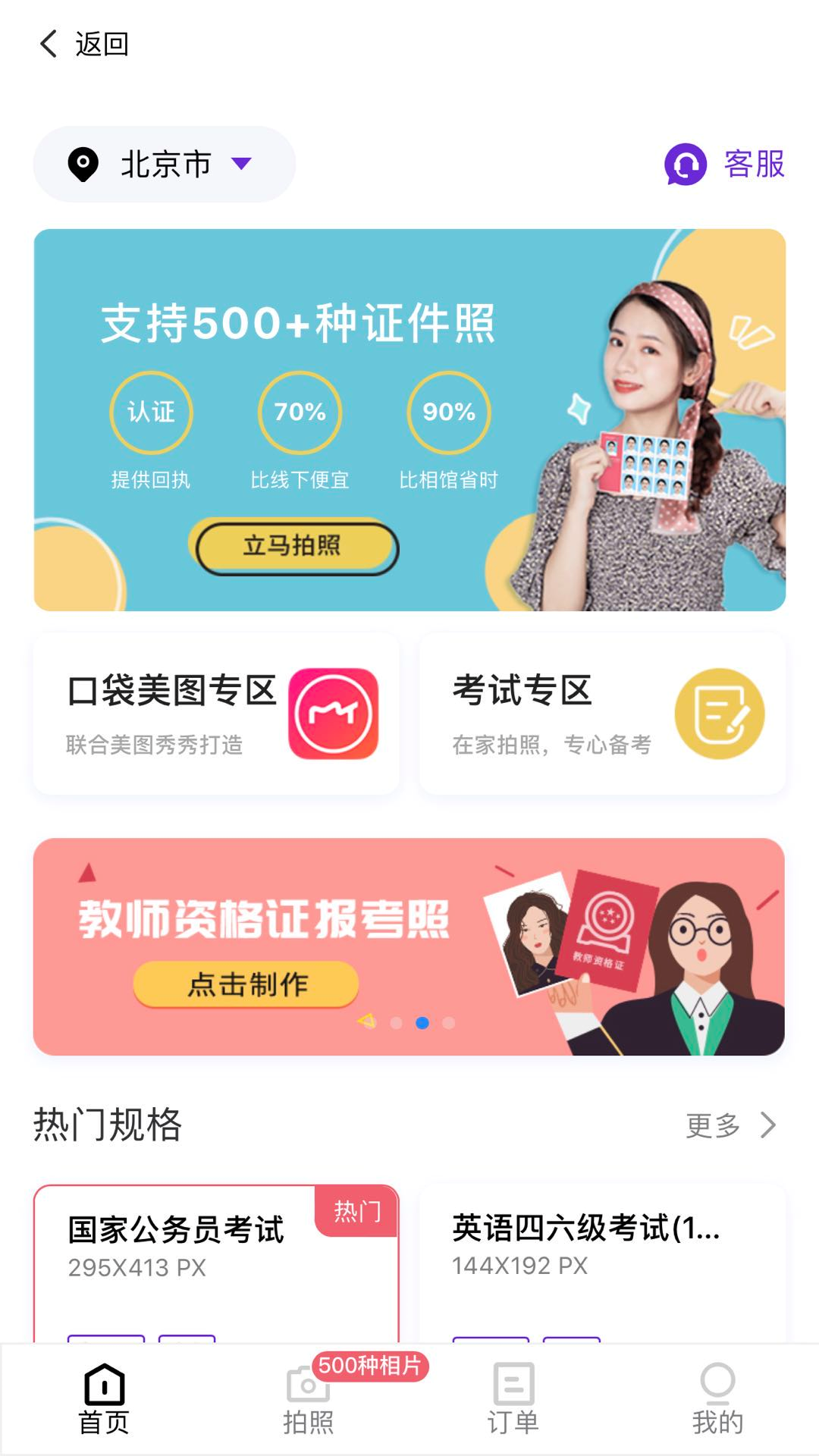Tap 点击制作 on the 教师资格证 banner

[246, 984]
